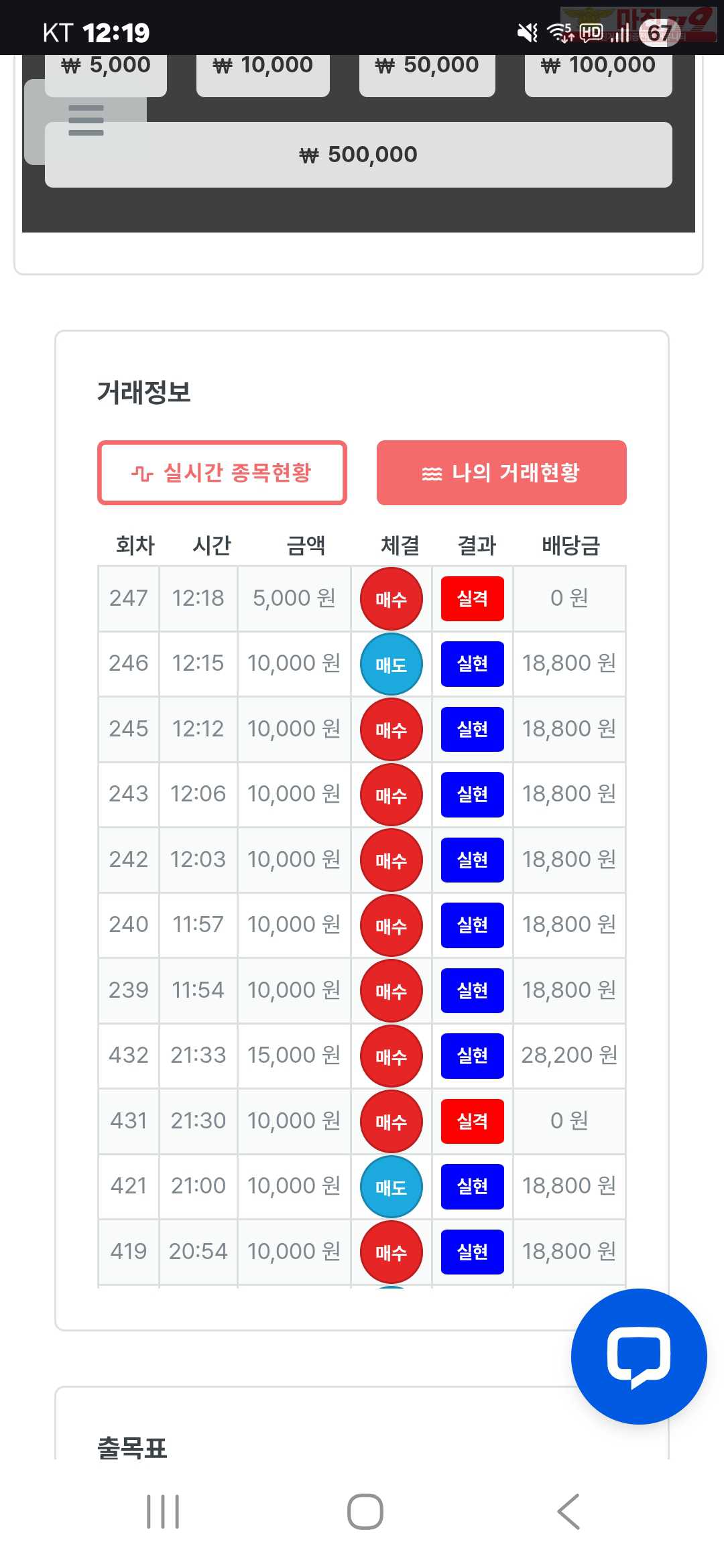
Task: Switch to 실시간 종목현황 tab
Action: click(x=222, y=472)
